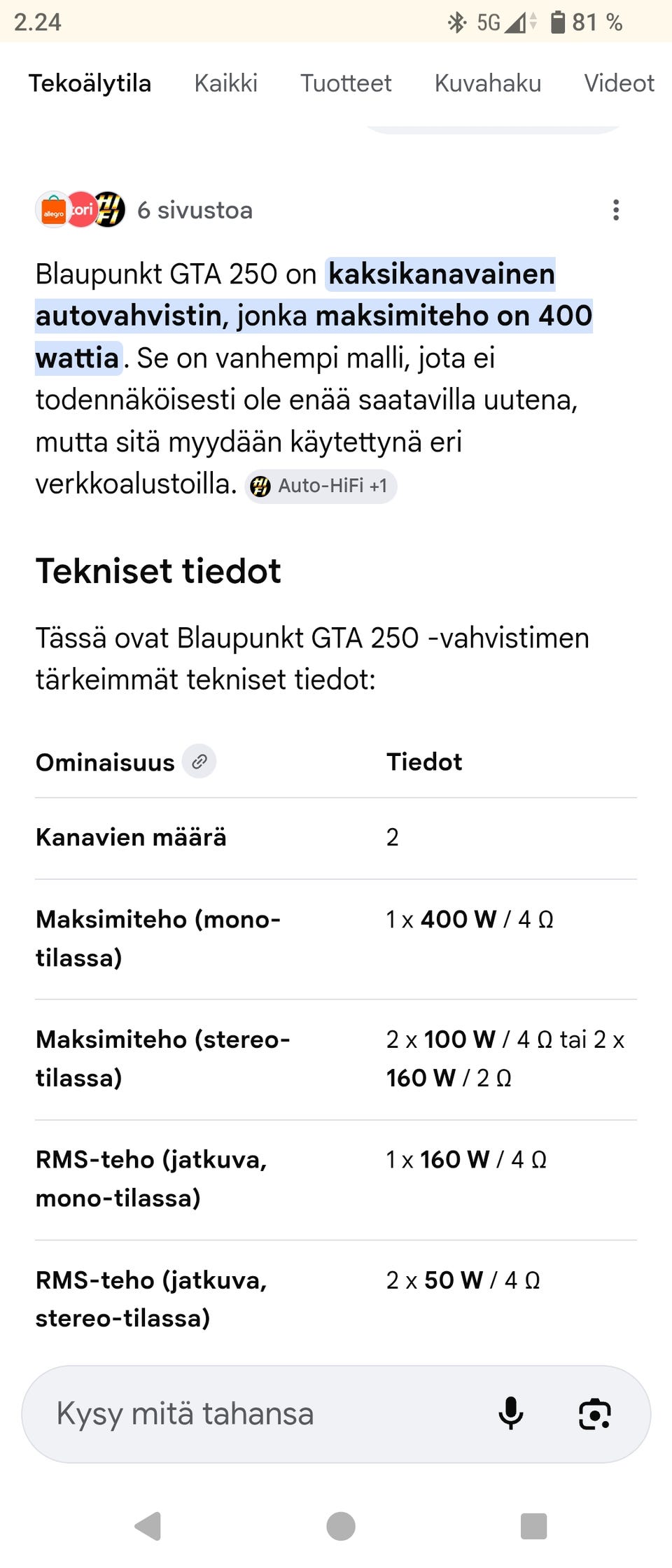
Task: Switch to the Kuvahaku tab
Action: pyautogui.click(x=488, y=83)
